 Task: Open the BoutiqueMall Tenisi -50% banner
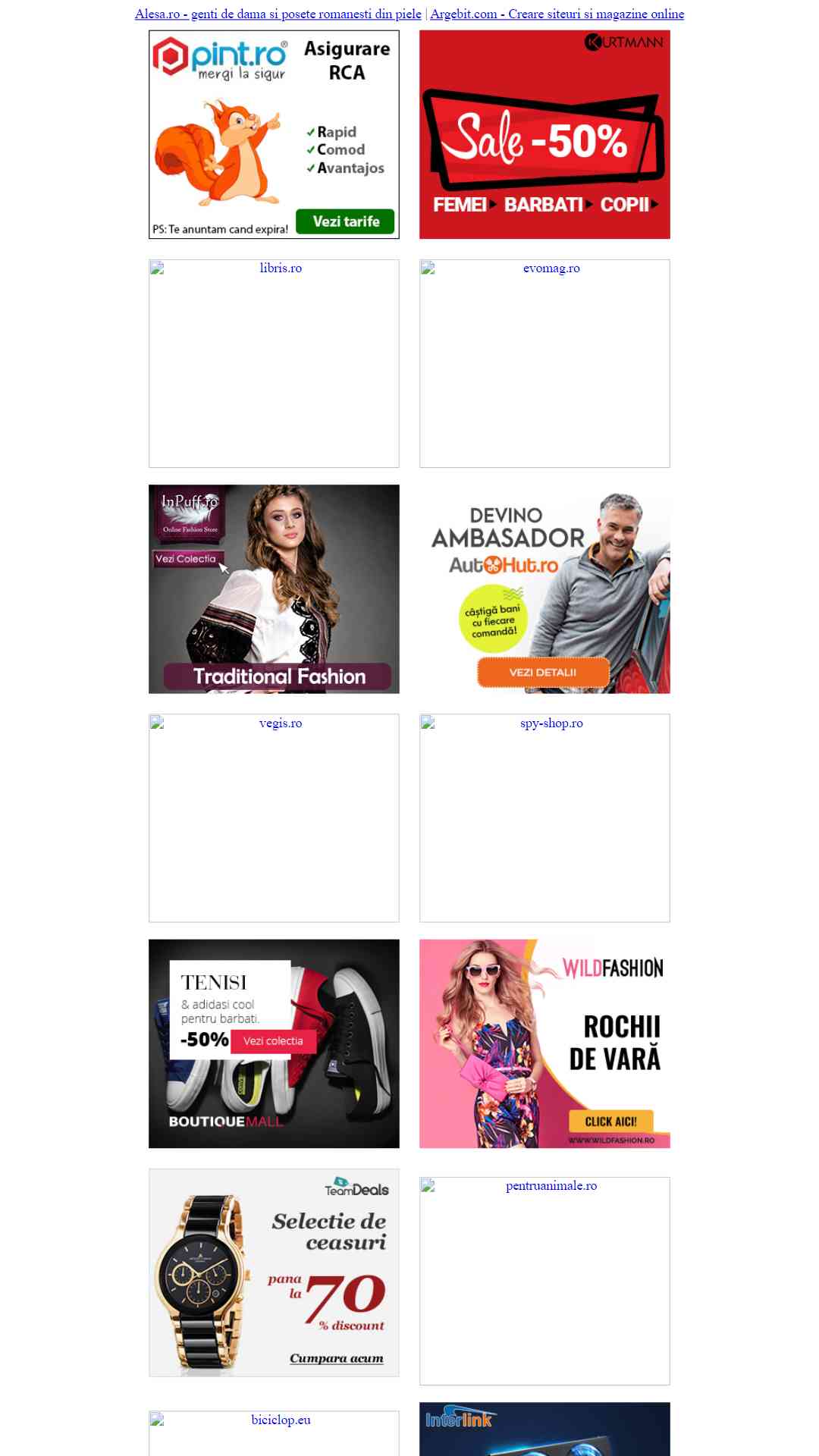[x=274, y=1043]
